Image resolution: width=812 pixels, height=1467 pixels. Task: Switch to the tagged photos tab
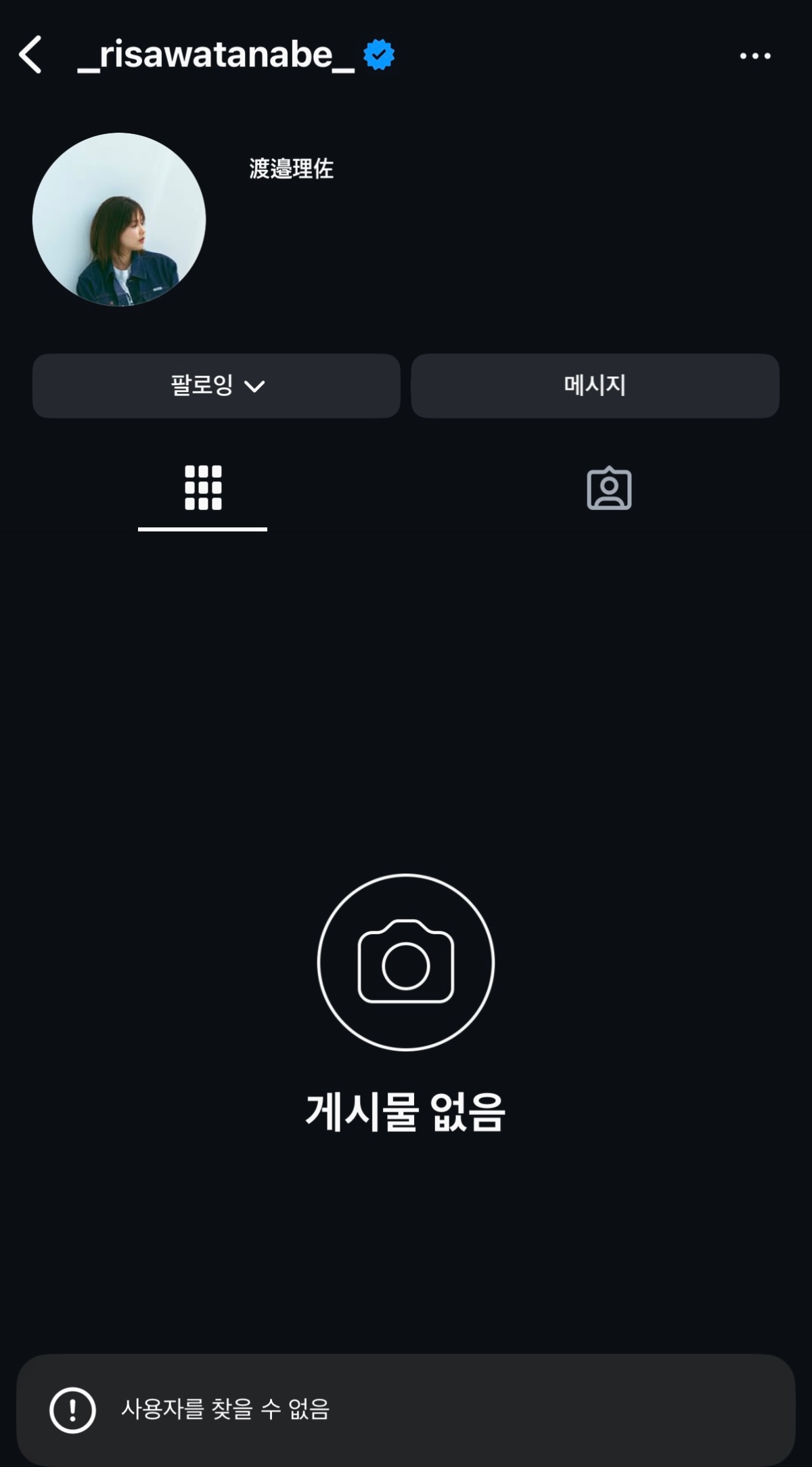click(x=609, y=488)
